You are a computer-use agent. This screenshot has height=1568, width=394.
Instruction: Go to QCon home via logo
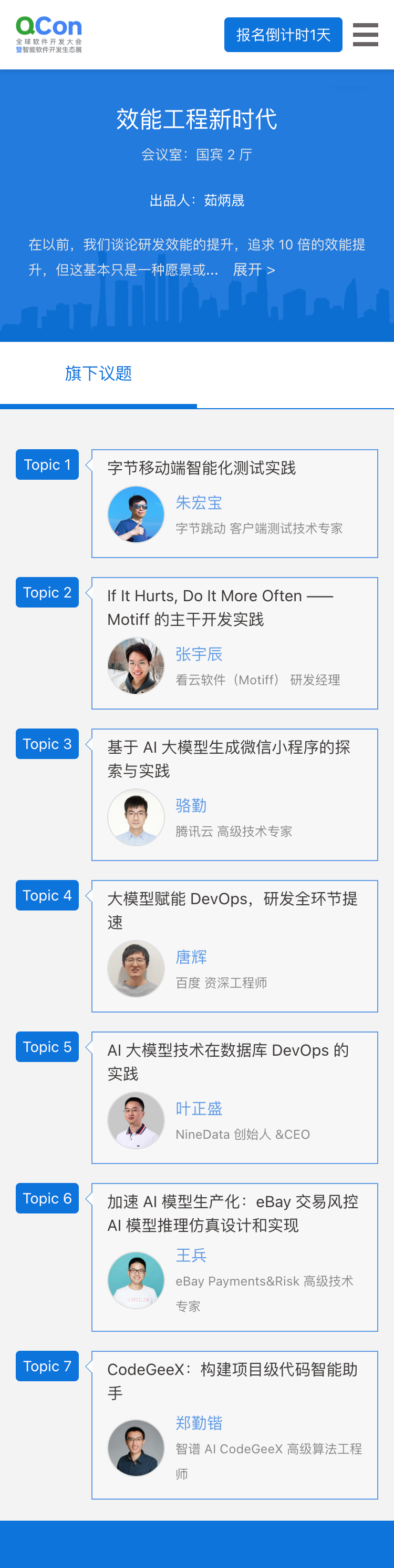click(49, 35)
